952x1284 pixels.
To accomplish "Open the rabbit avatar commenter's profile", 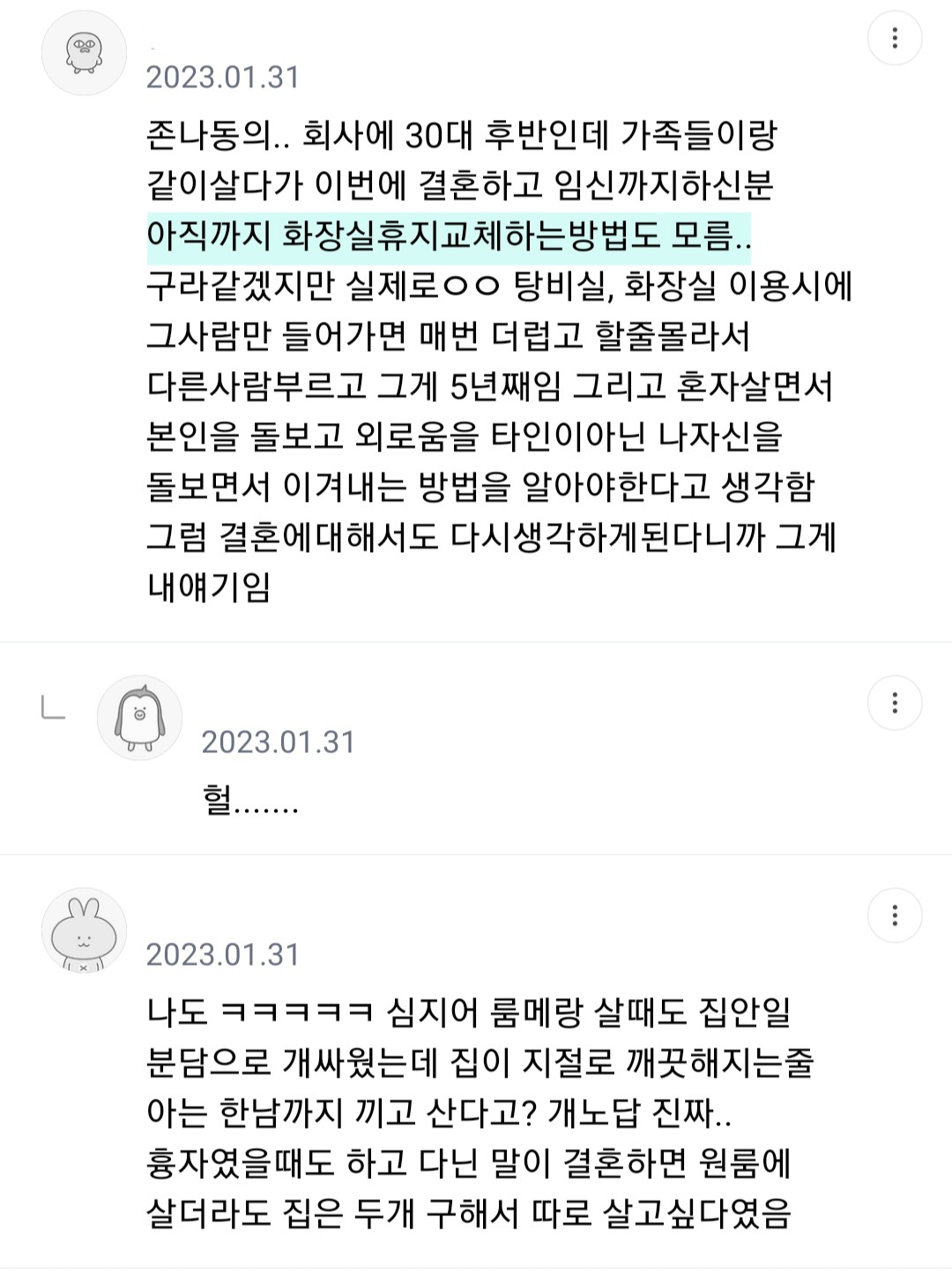I will tap(85, 931).
